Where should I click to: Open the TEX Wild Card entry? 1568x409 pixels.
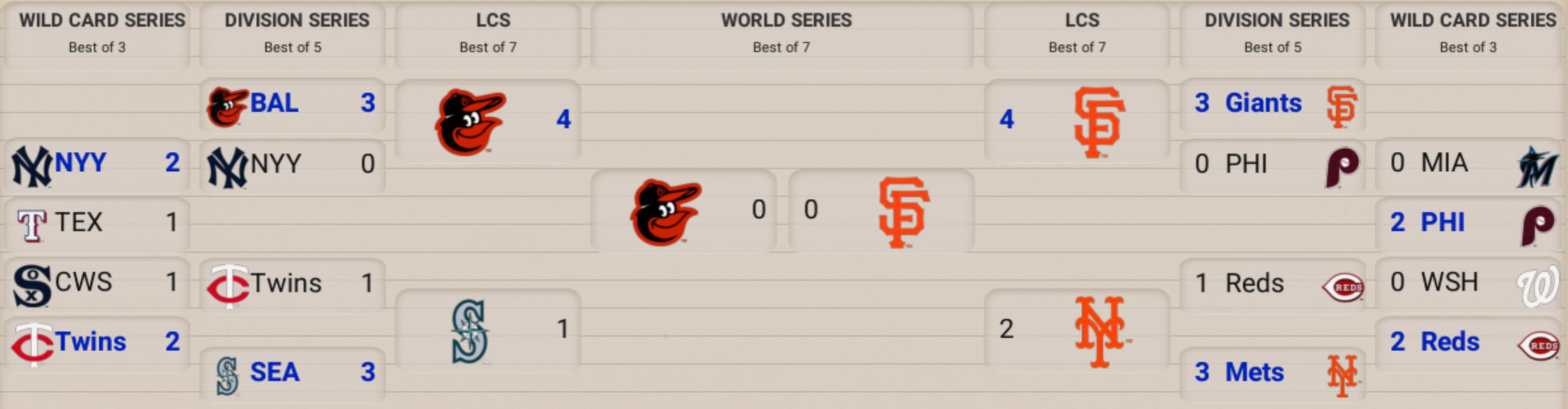[x=97, y=223]
